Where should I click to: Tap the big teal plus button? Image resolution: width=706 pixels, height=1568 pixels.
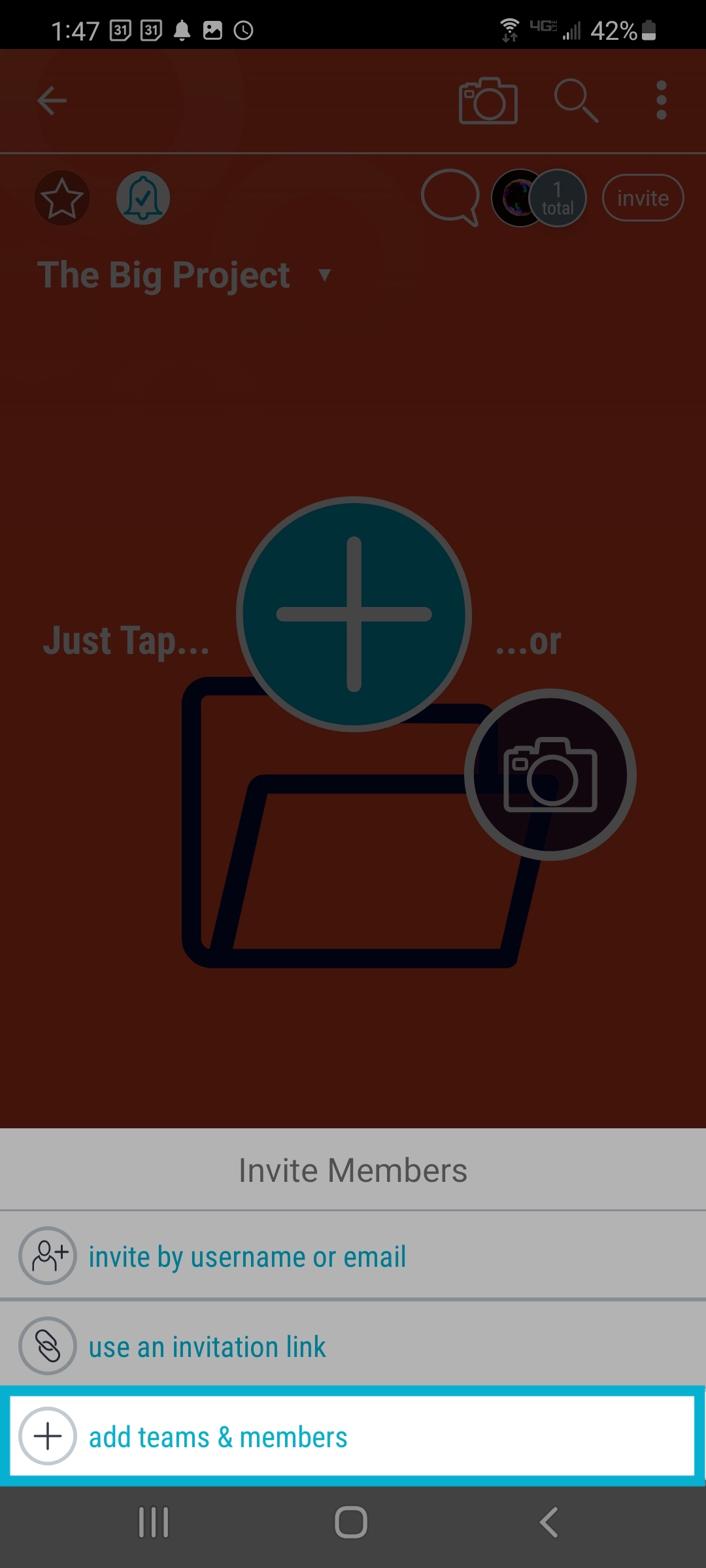click(x=354, y=614)
